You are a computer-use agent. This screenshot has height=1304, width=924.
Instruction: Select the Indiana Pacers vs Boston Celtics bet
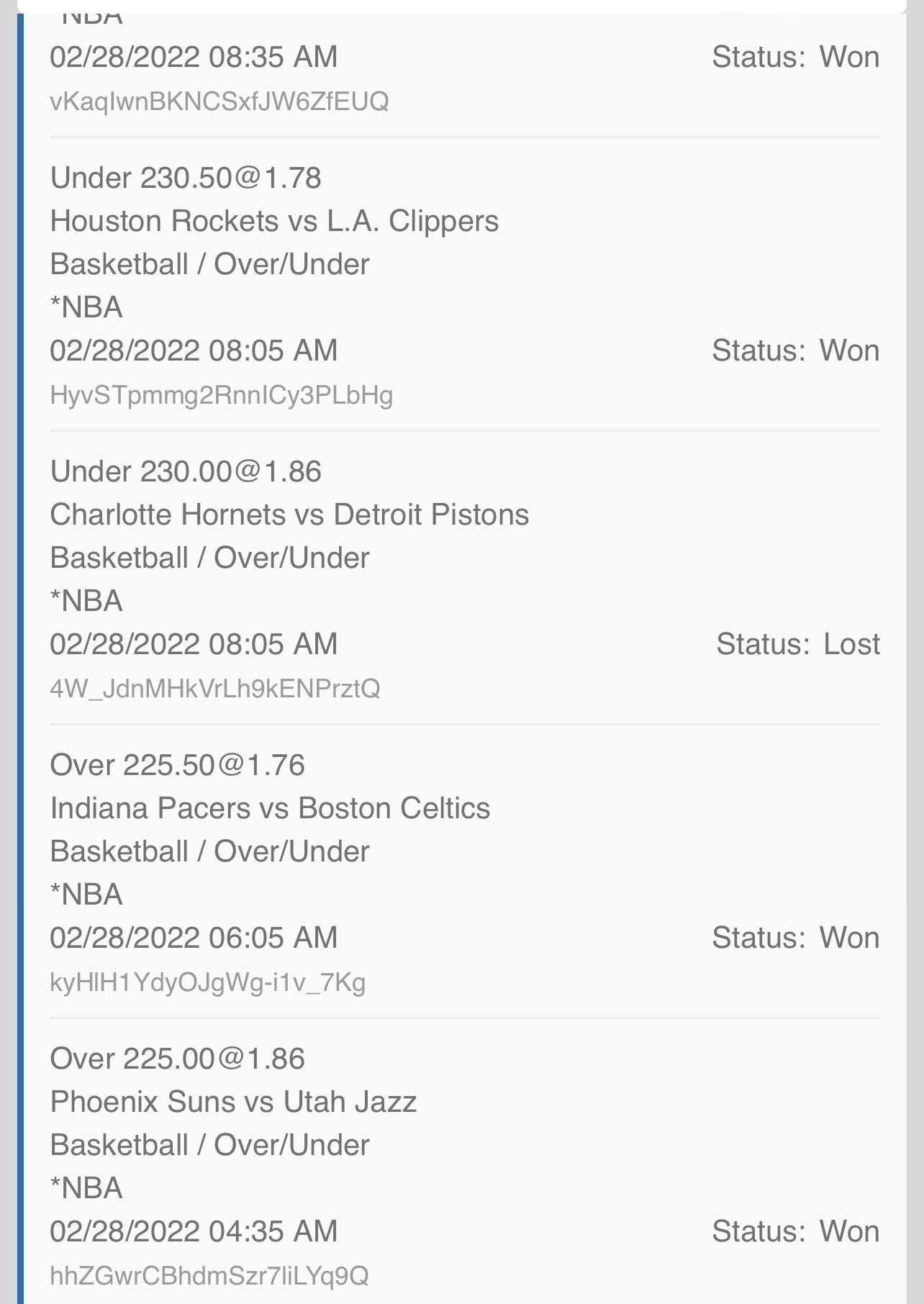270,808
